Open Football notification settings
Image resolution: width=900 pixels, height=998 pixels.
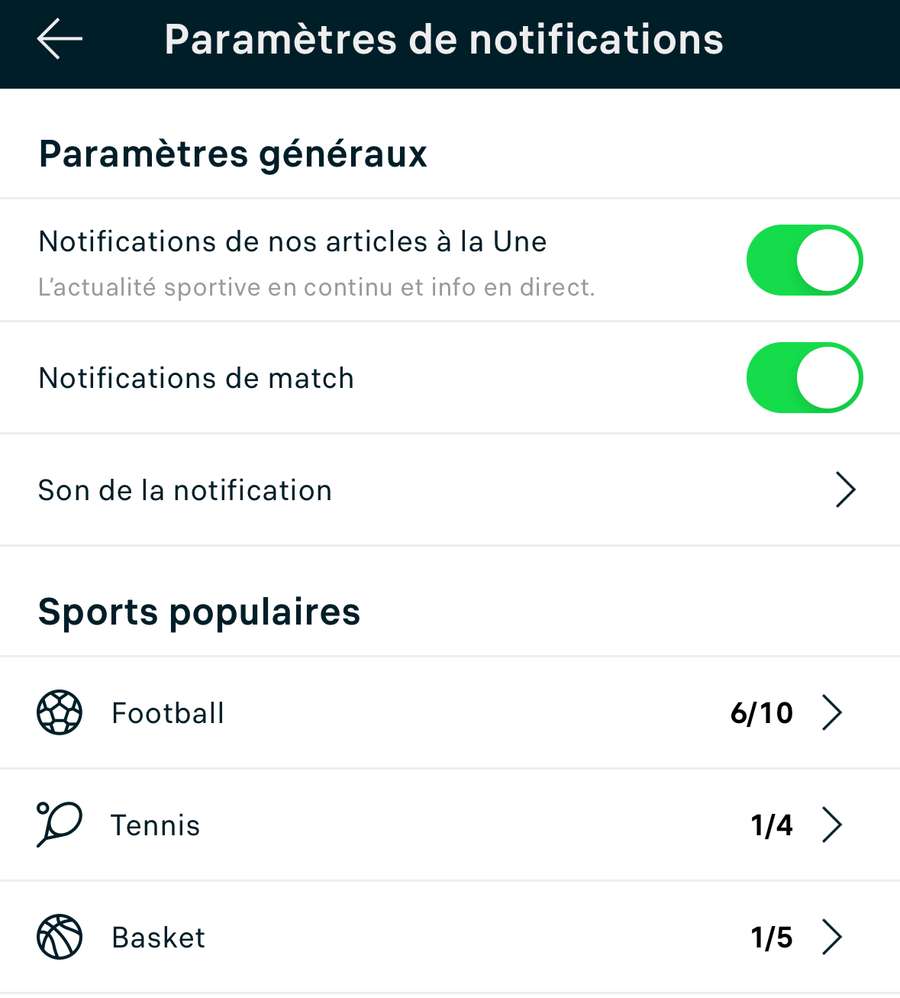[x=450, y=713]
